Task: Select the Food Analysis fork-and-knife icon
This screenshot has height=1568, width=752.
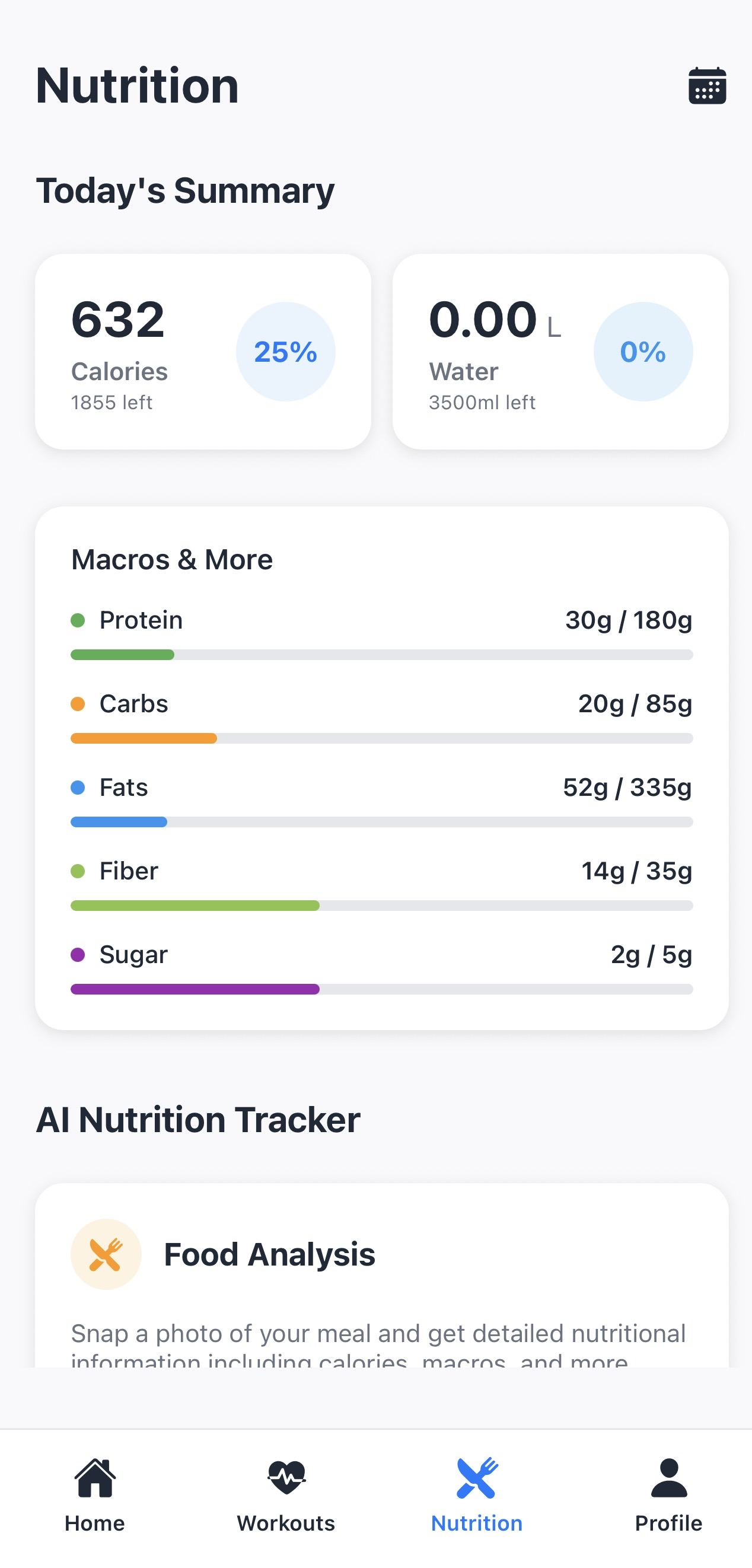Action: point(106,1253)
